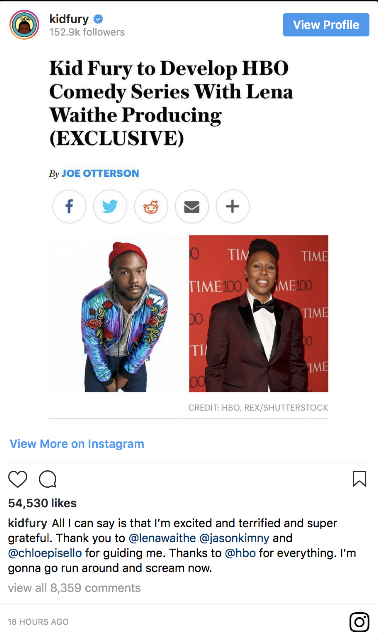Open the comment bubble icon
The height and width of the screenshot is (640, 378).
(x=48, y=479)
